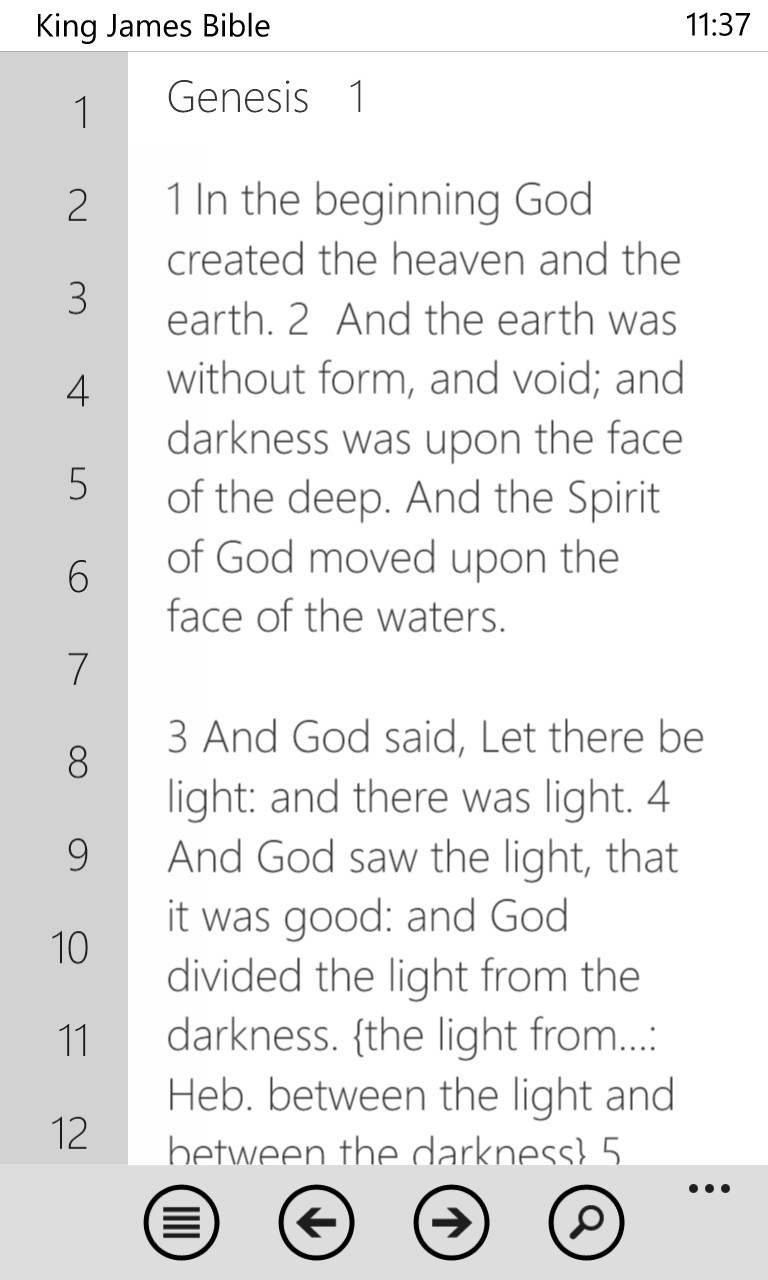Open chapter 5
This screenshot has width=768, height=1280.
pos(78,484)
